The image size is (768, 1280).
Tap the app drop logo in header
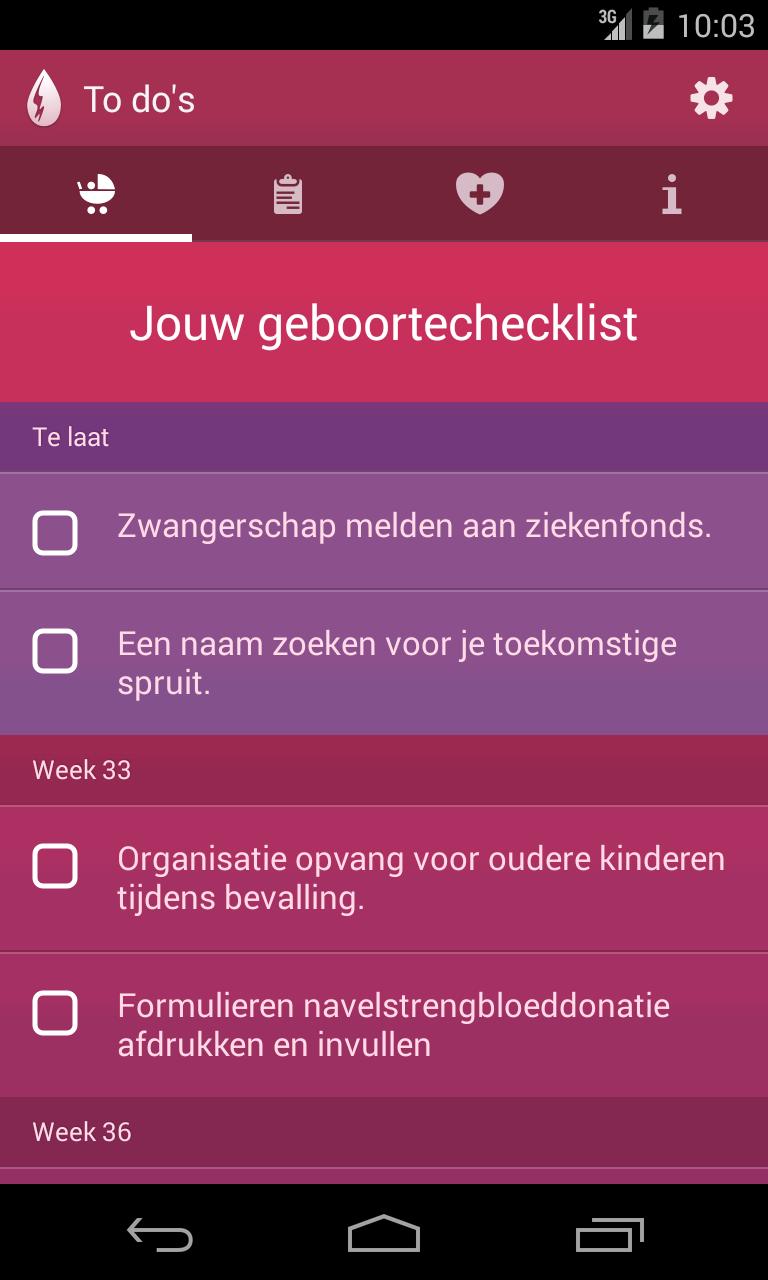click(43, 99)
